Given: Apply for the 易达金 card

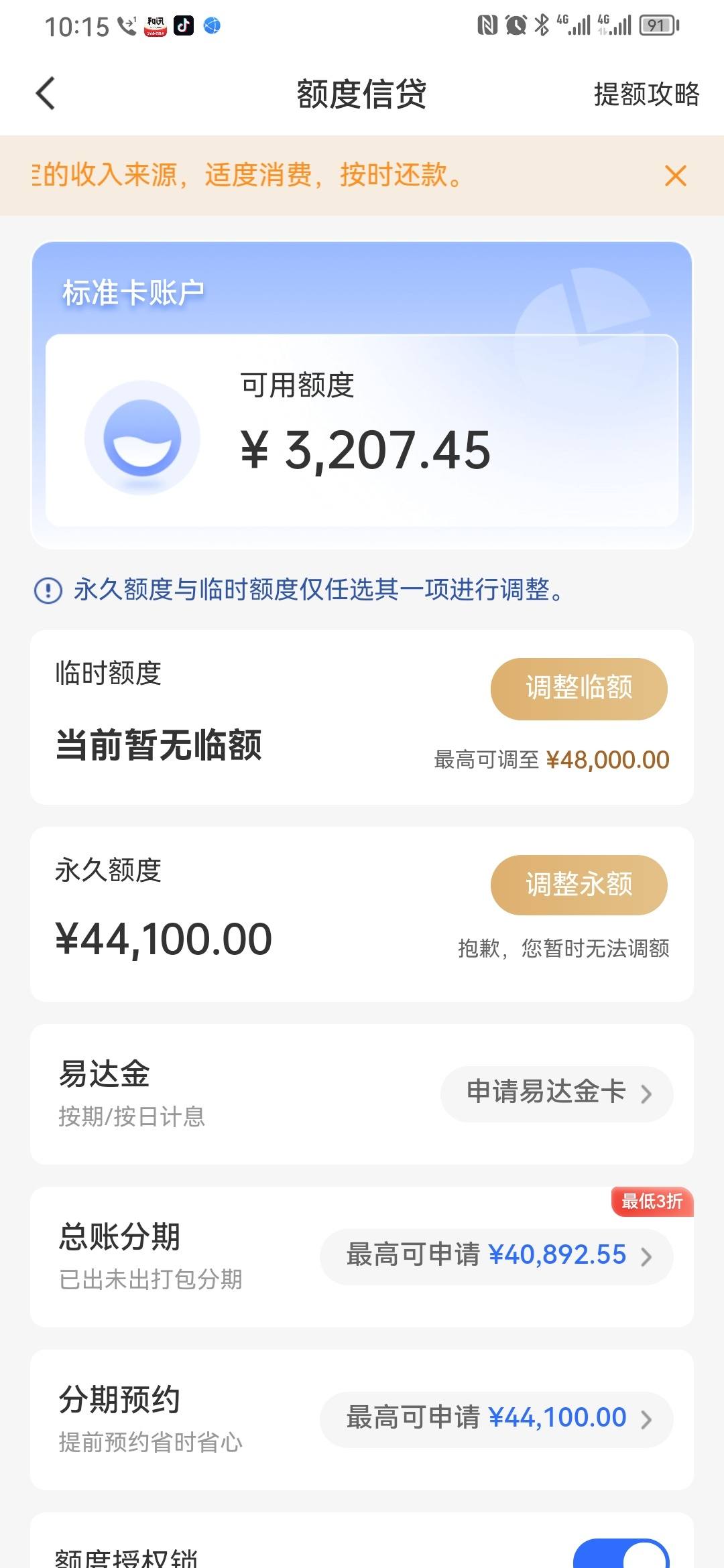Looking at the screenshot, I should tap(556, 1094).
